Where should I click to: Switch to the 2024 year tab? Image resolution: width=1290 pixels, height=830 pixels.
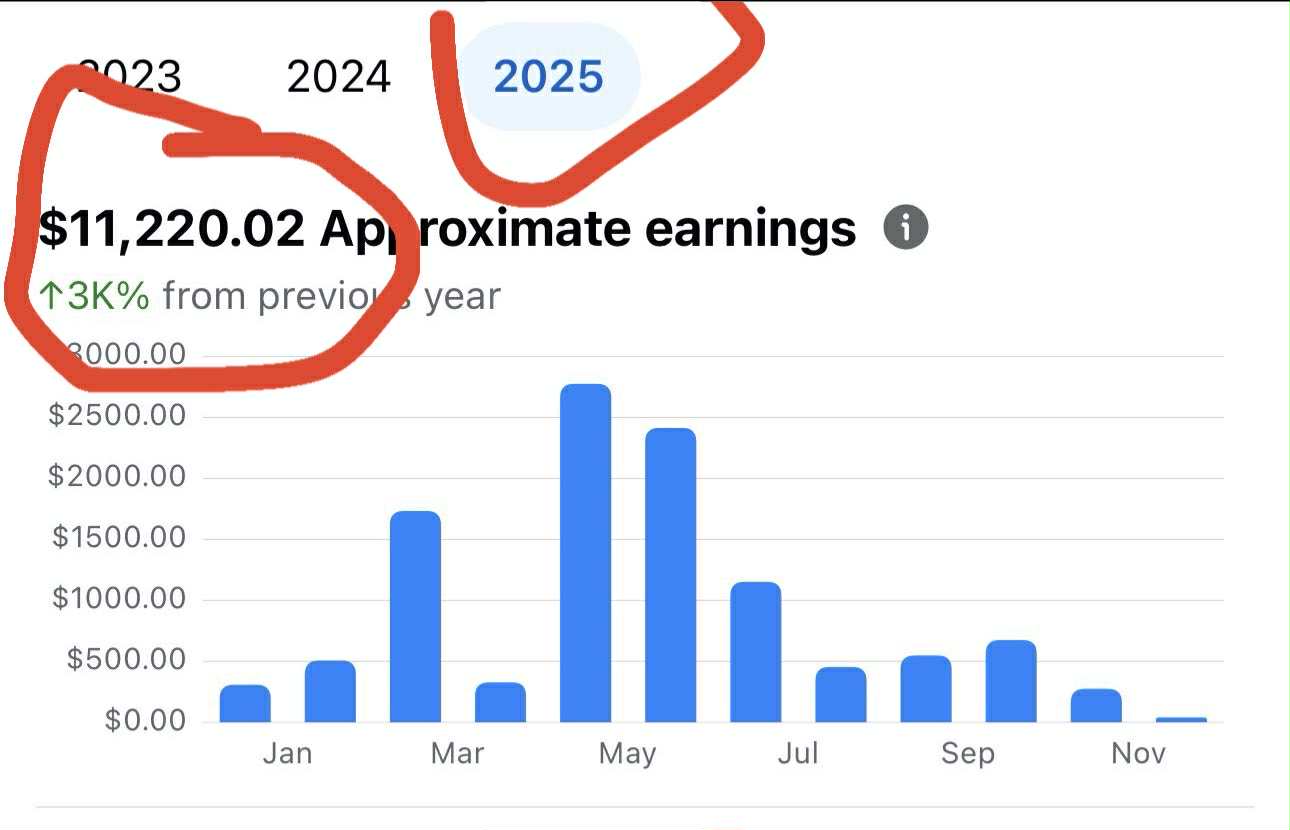point(338,77)
